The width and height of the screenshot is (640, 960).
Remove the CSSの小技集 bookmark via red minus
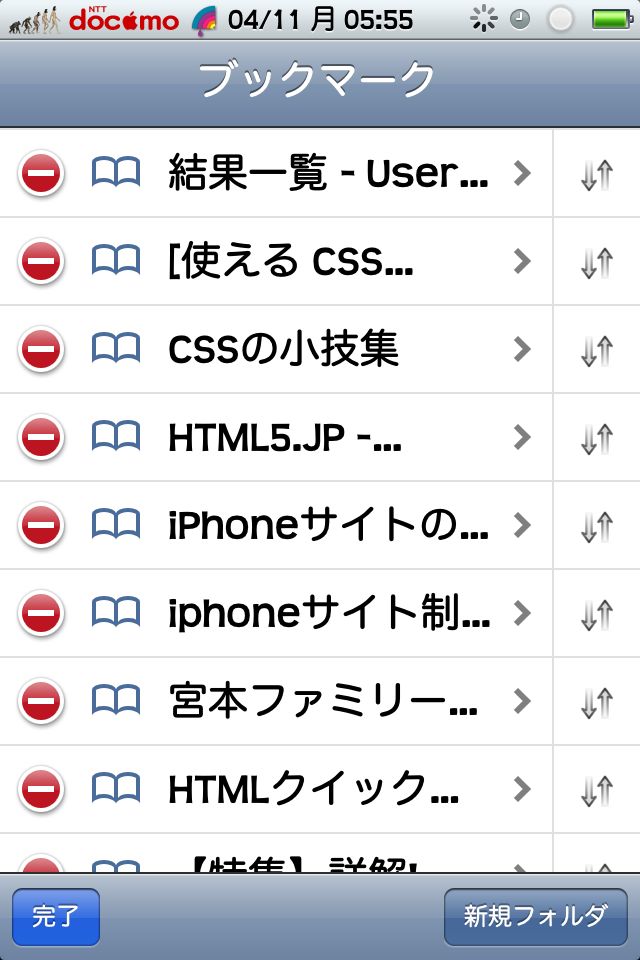[41, 350]
